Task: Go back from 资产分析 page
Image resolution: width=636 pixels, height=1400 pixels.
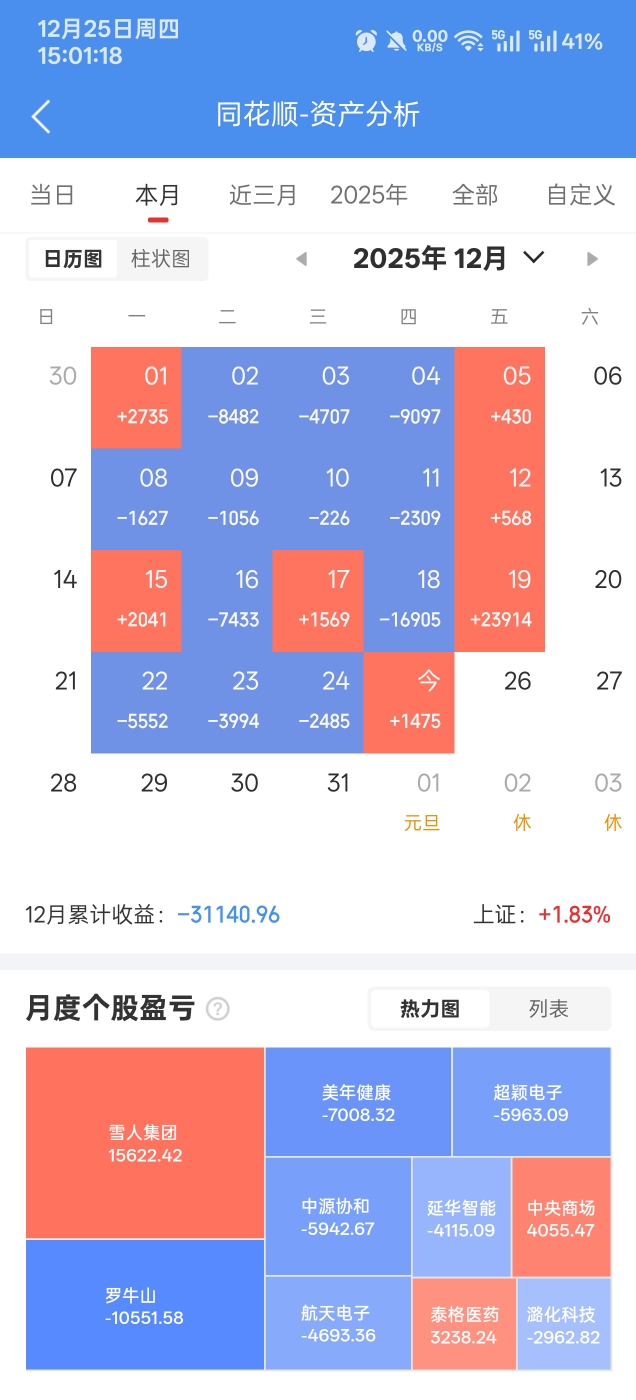Action: (41, 116)
